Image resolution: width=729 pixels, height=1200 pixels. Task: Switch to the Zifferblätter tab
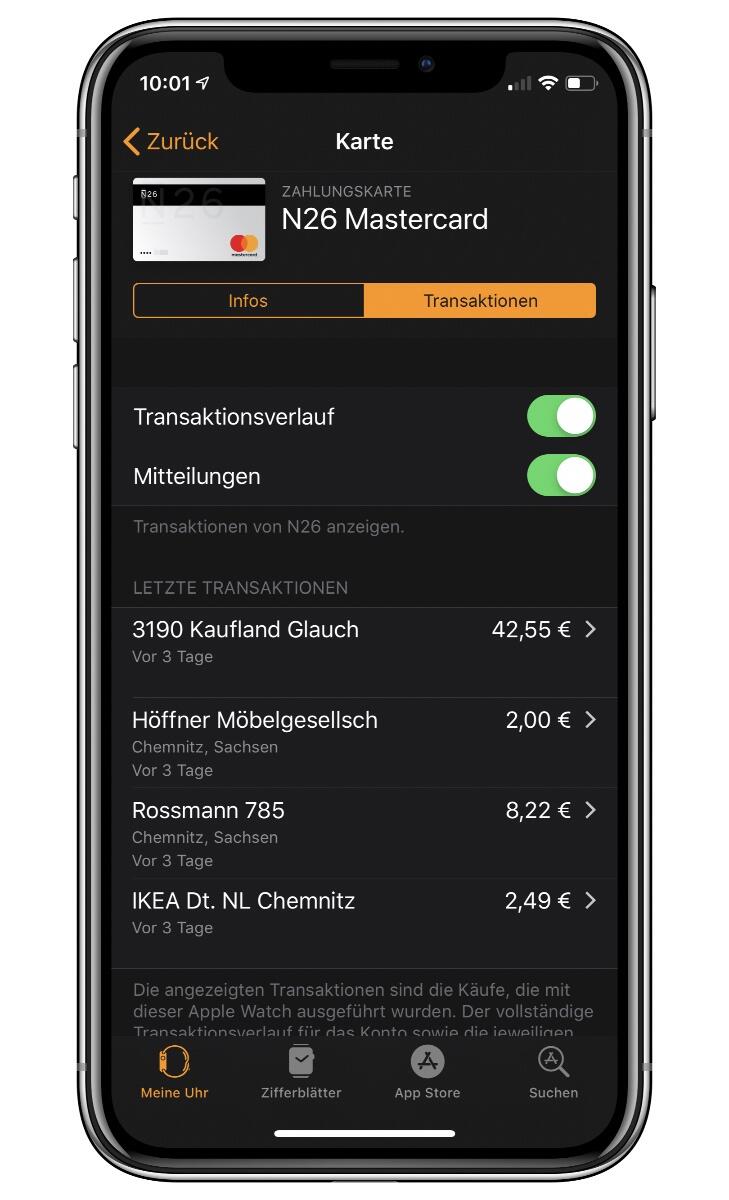[301, 1072]
